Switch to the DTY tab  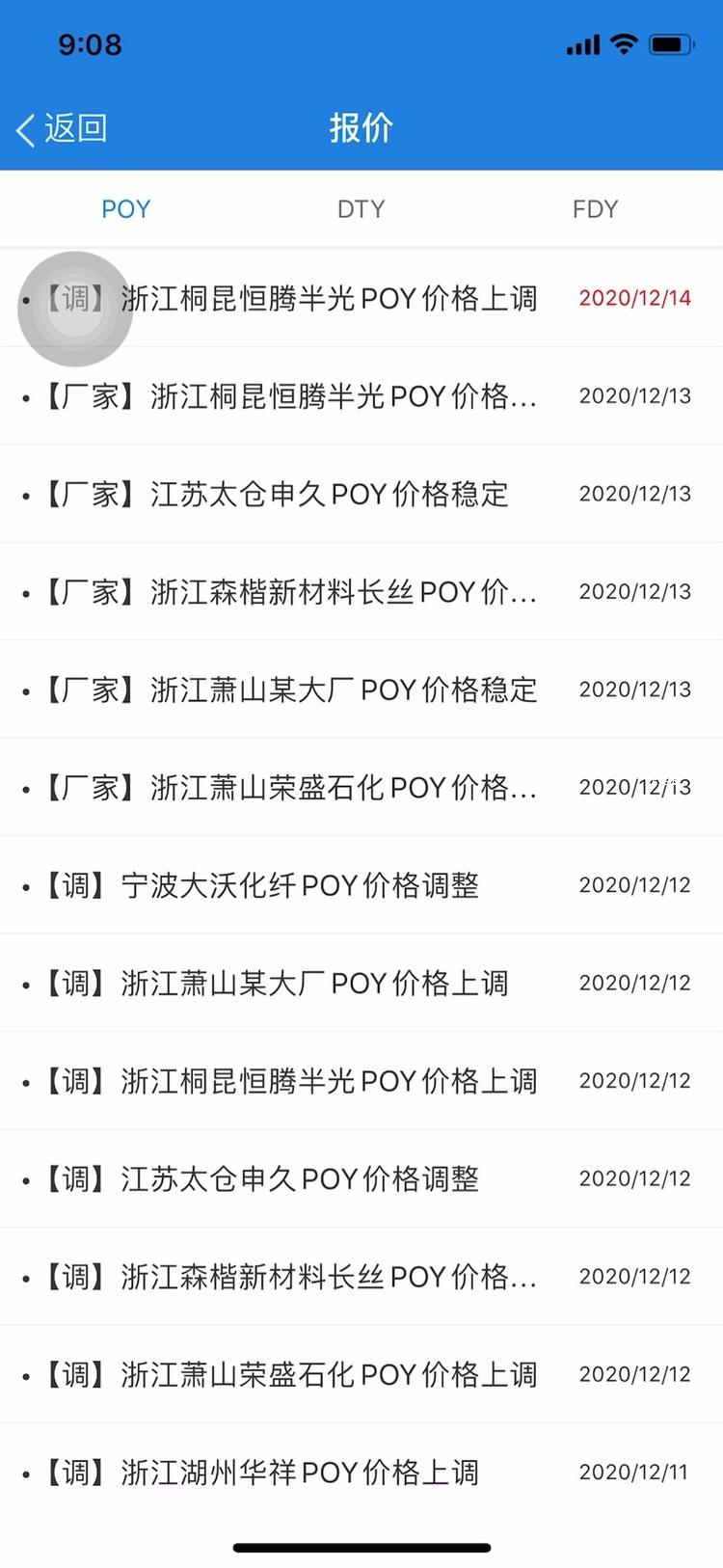click(x=361, y=209)
